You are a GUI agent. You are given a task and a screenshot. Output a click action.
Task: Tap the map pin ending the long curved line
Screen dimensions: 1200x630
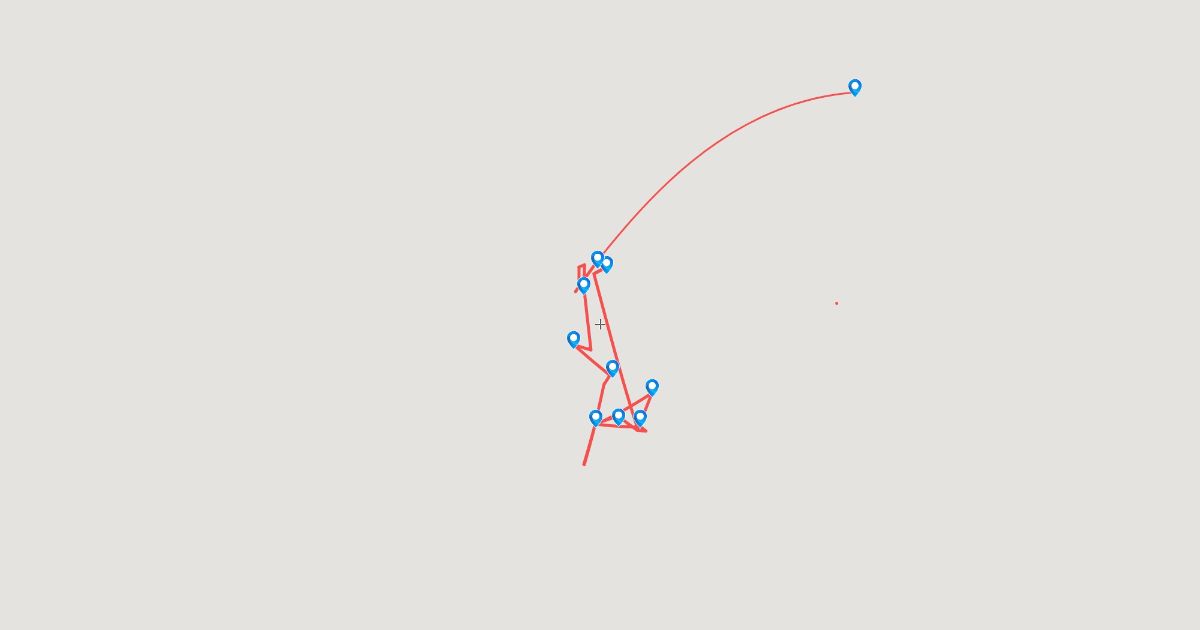[855, 87]
